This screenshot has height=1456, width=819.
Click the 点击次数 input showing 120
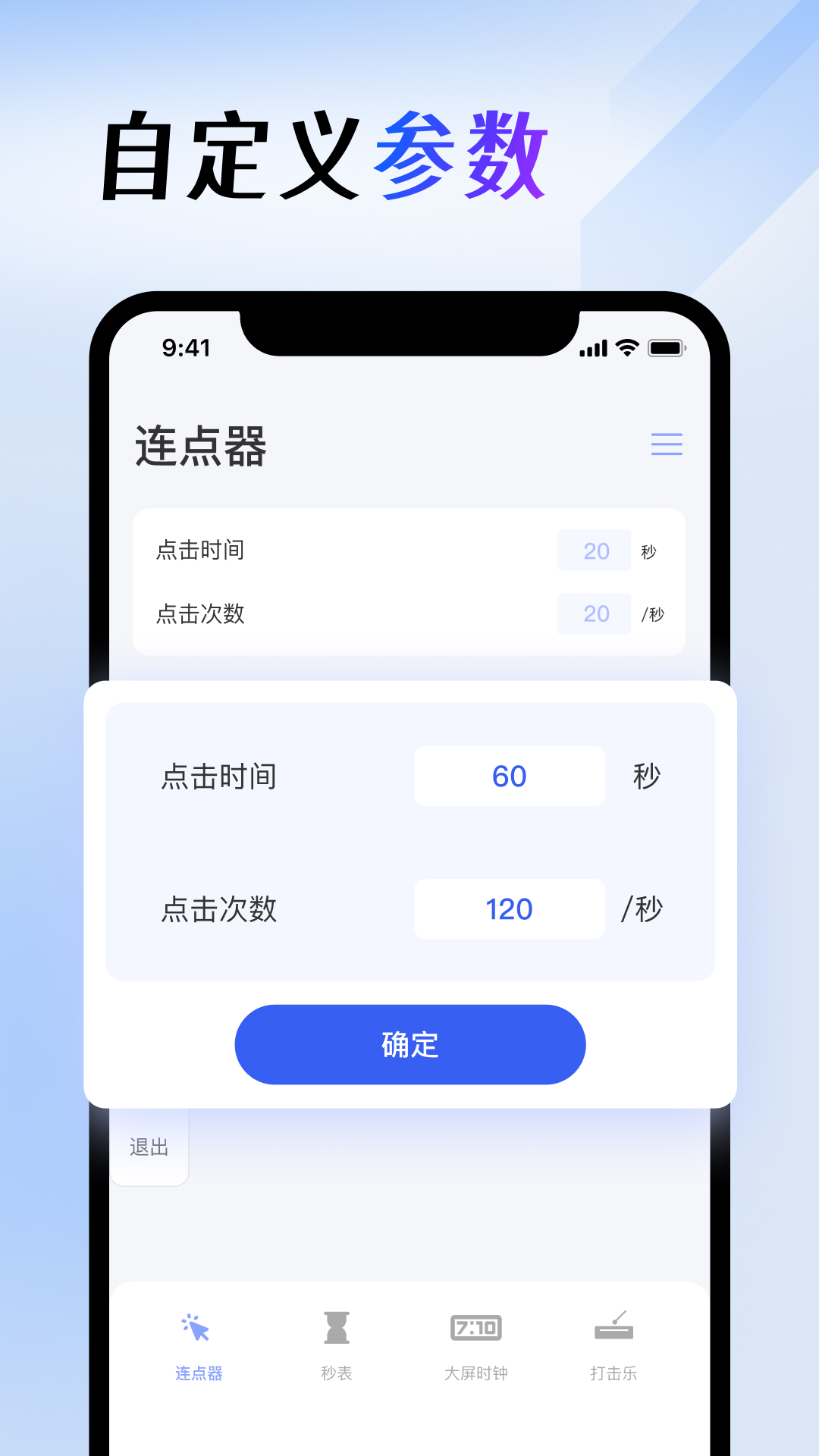coord(508,908)
